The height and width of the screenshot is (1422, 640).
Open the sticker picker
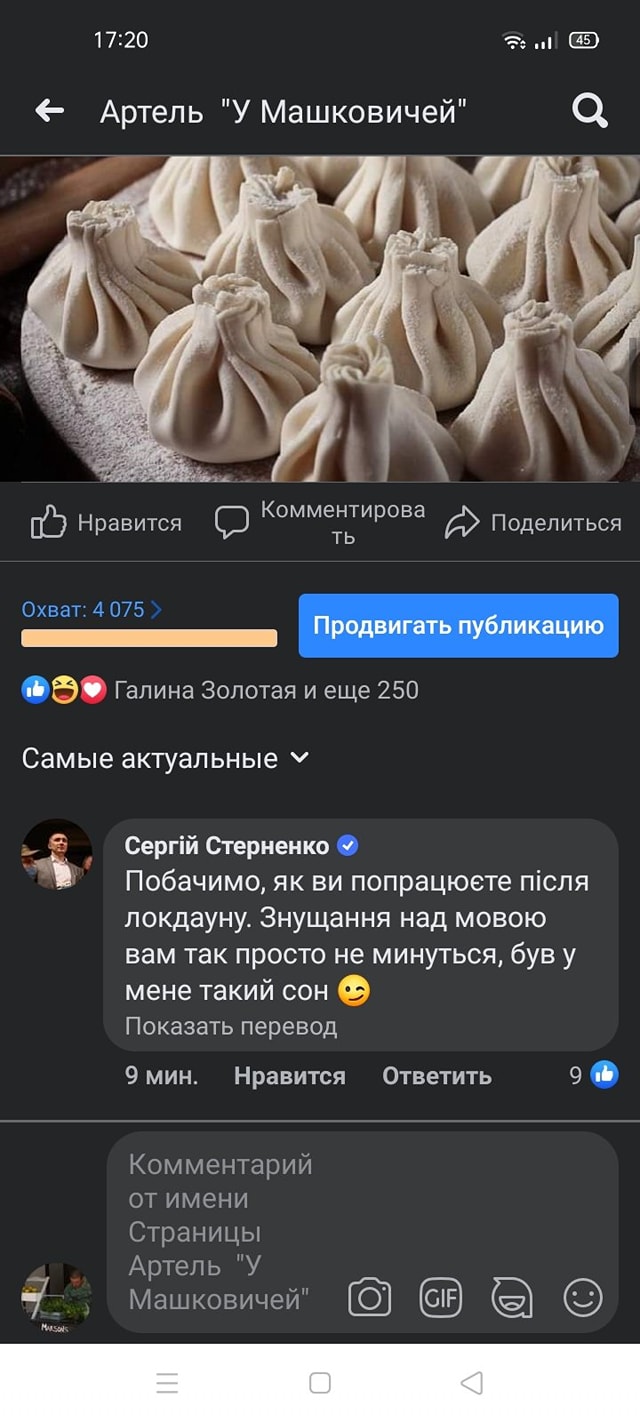pyautogui.click(x=511, y=1298)
